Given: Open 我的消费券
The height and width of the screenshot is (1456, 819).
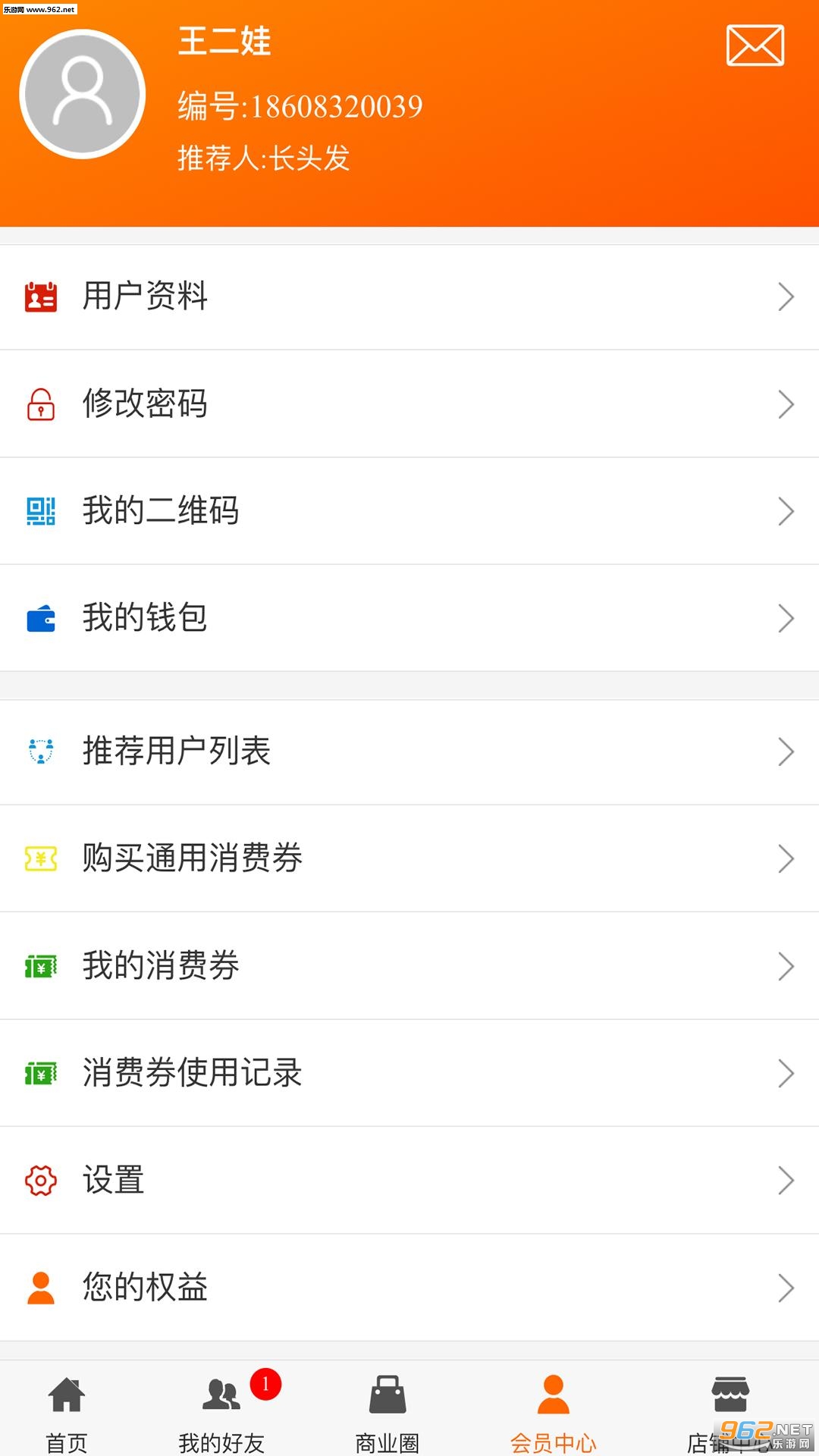Looking at the screenshot, I should coord(409,966).
